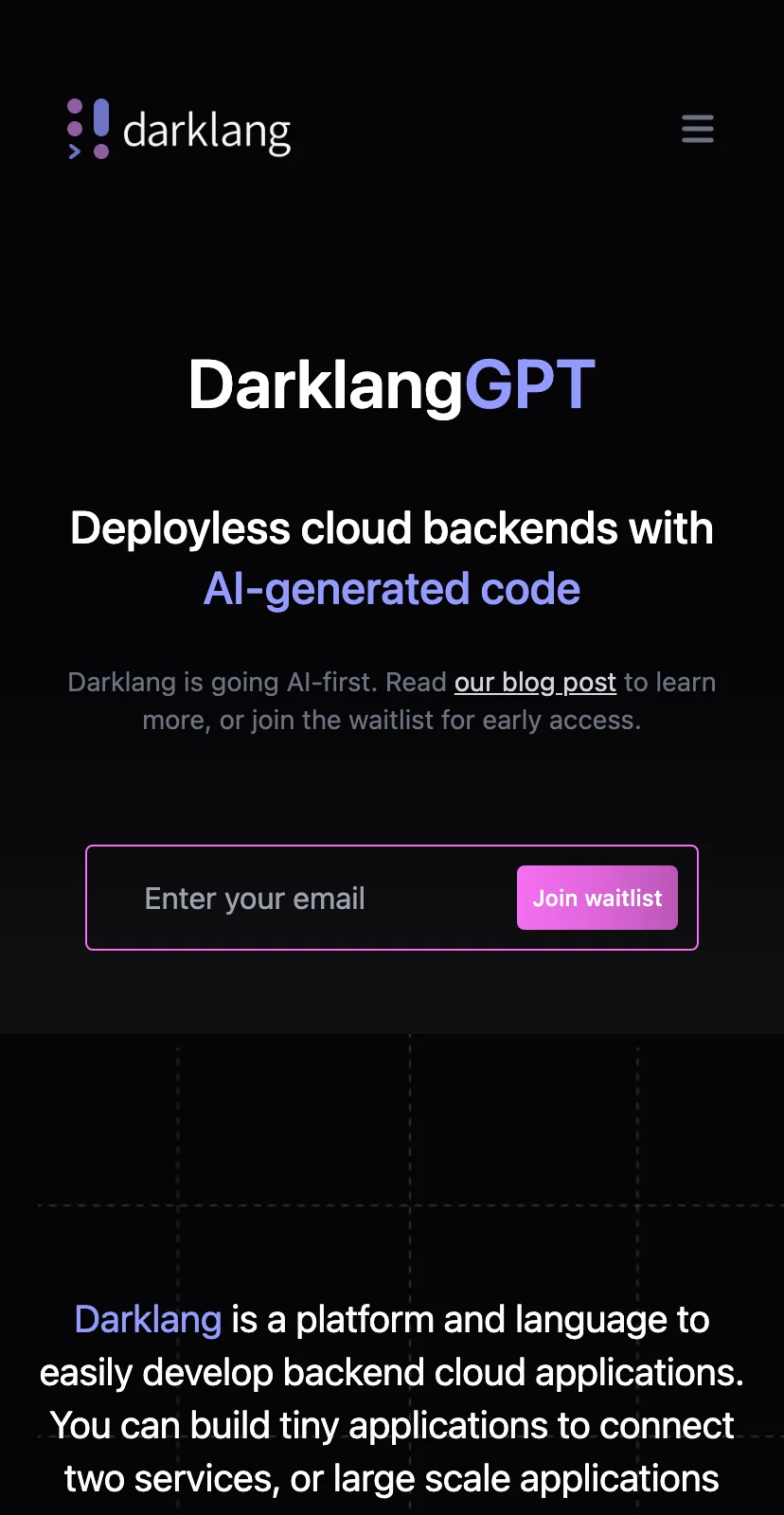Go to the darklang home logo
This screenshot has width=784, height=1515.
pos(179,130)
